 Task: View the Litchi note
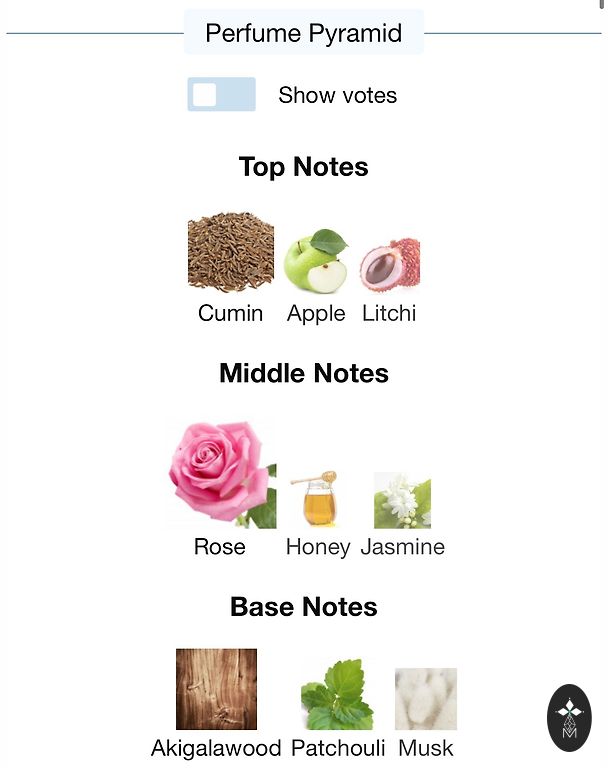pos(389,265)
